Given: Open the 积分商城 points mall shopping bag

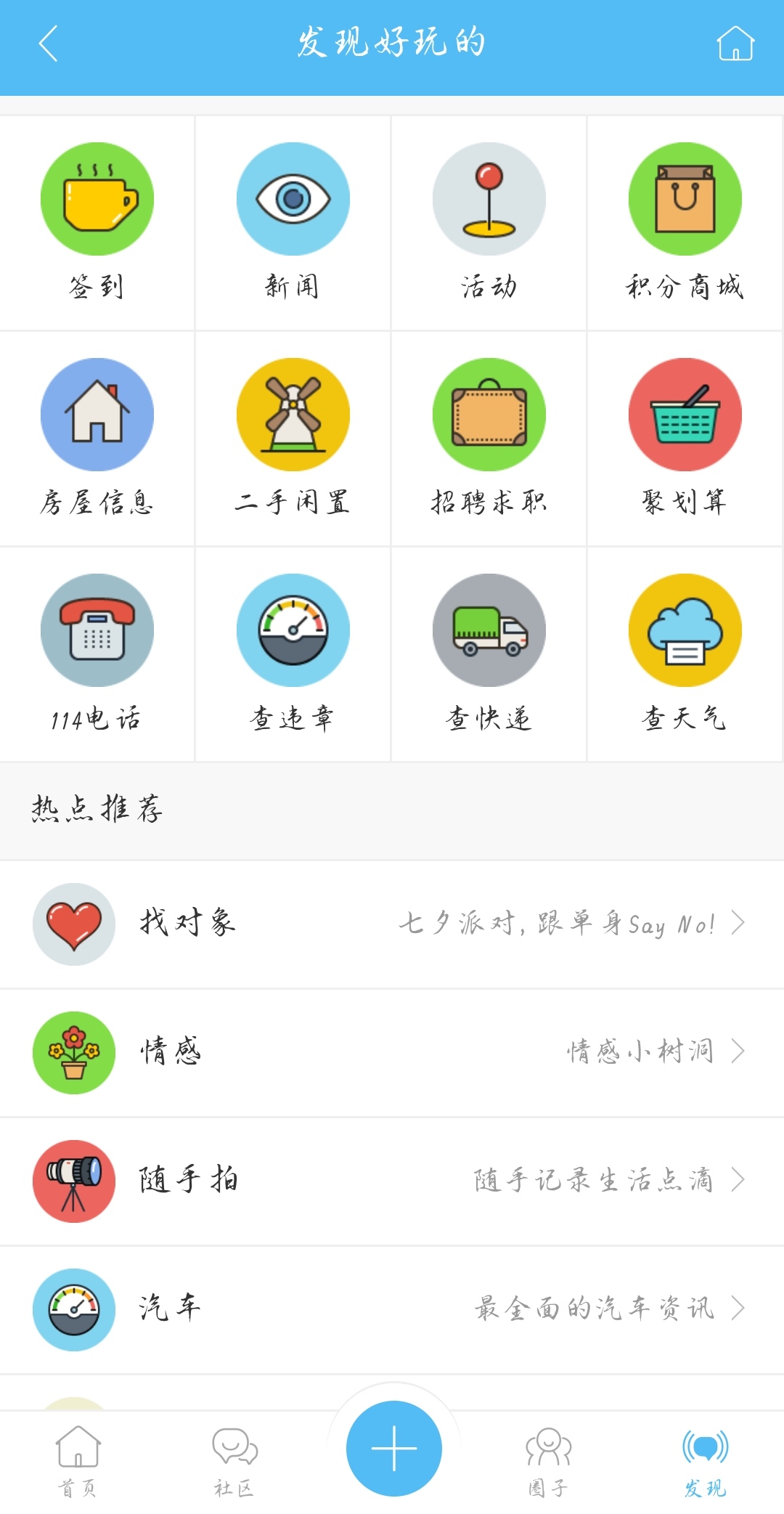Looking at the screenshot, I should (685, 198).
